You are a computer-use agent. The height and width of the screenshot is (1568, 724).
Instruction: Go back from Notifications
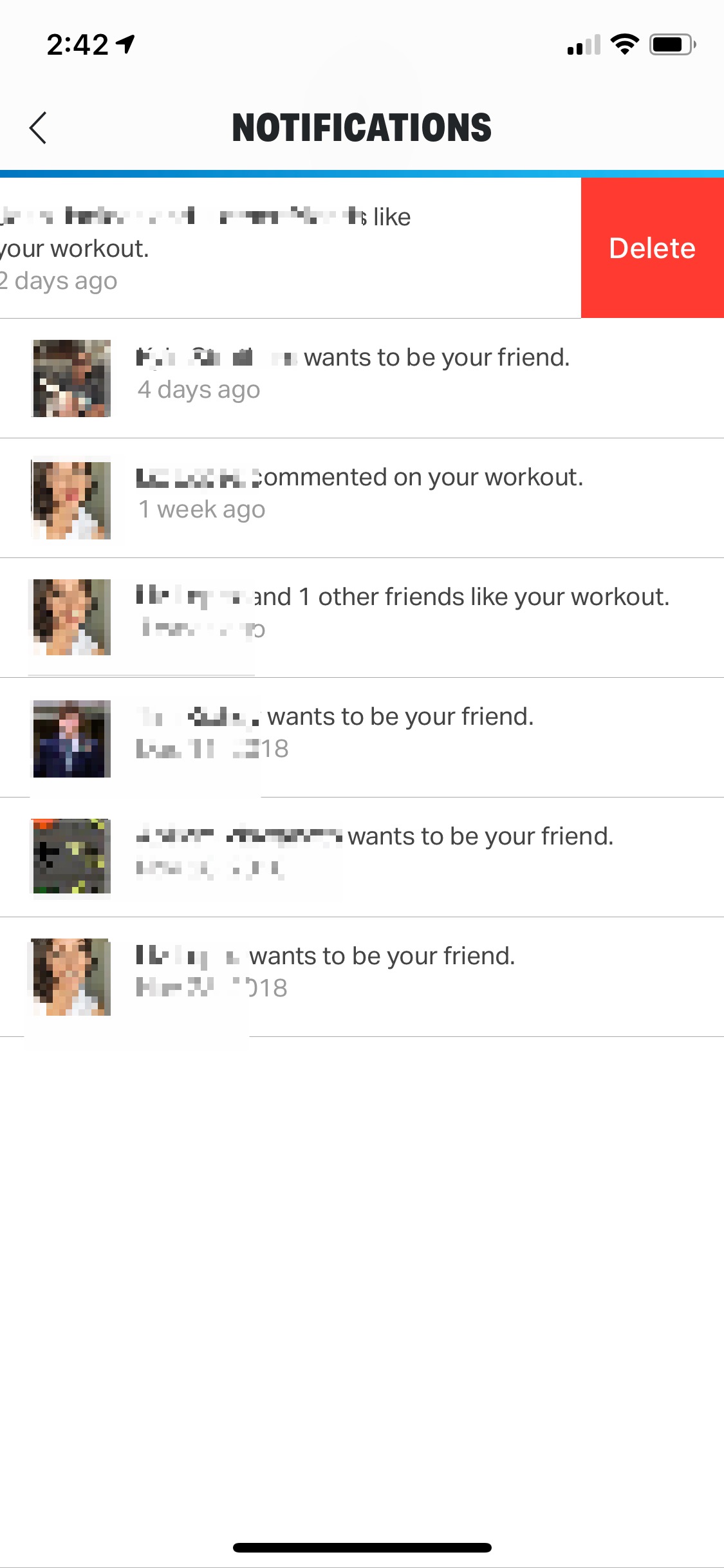(39, 127)
